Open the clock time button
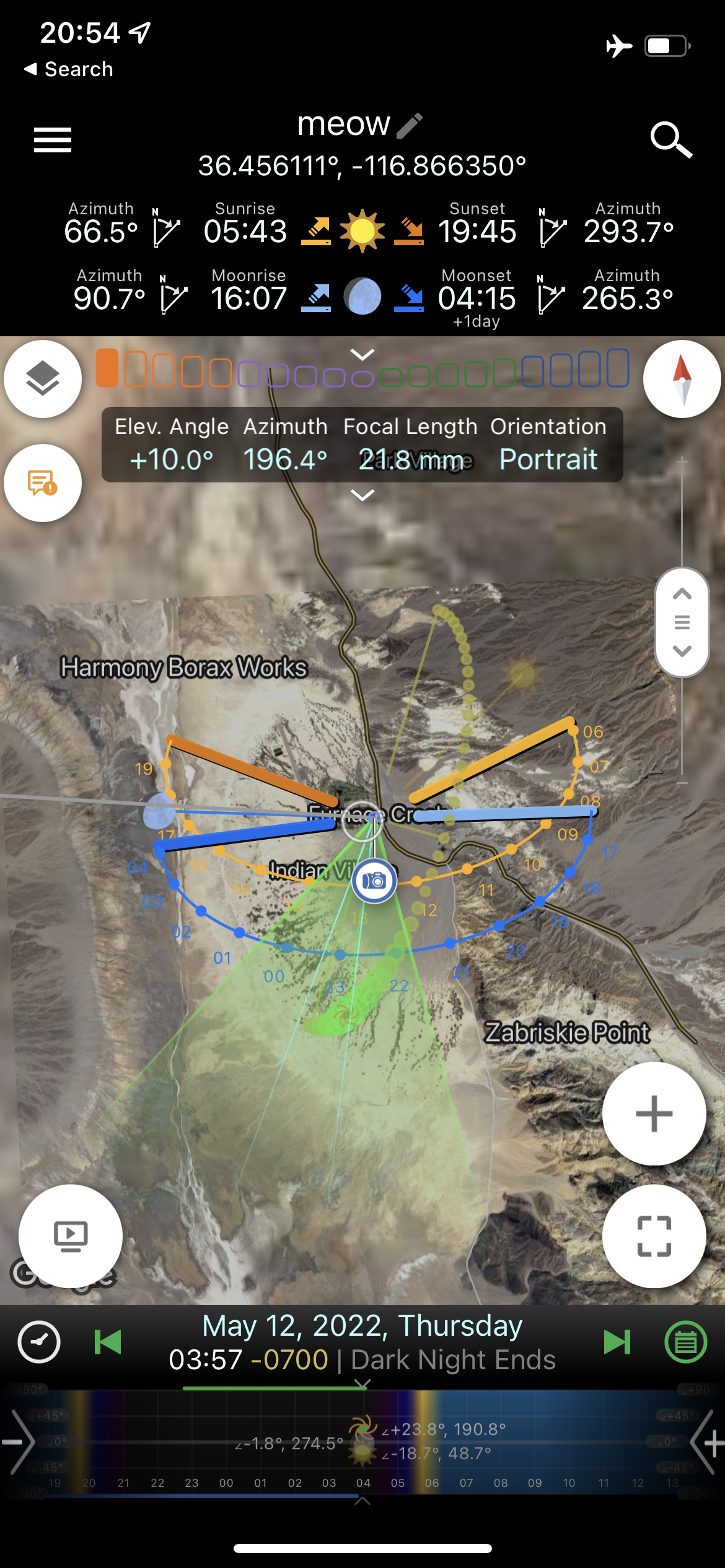 pos(39,1342)
